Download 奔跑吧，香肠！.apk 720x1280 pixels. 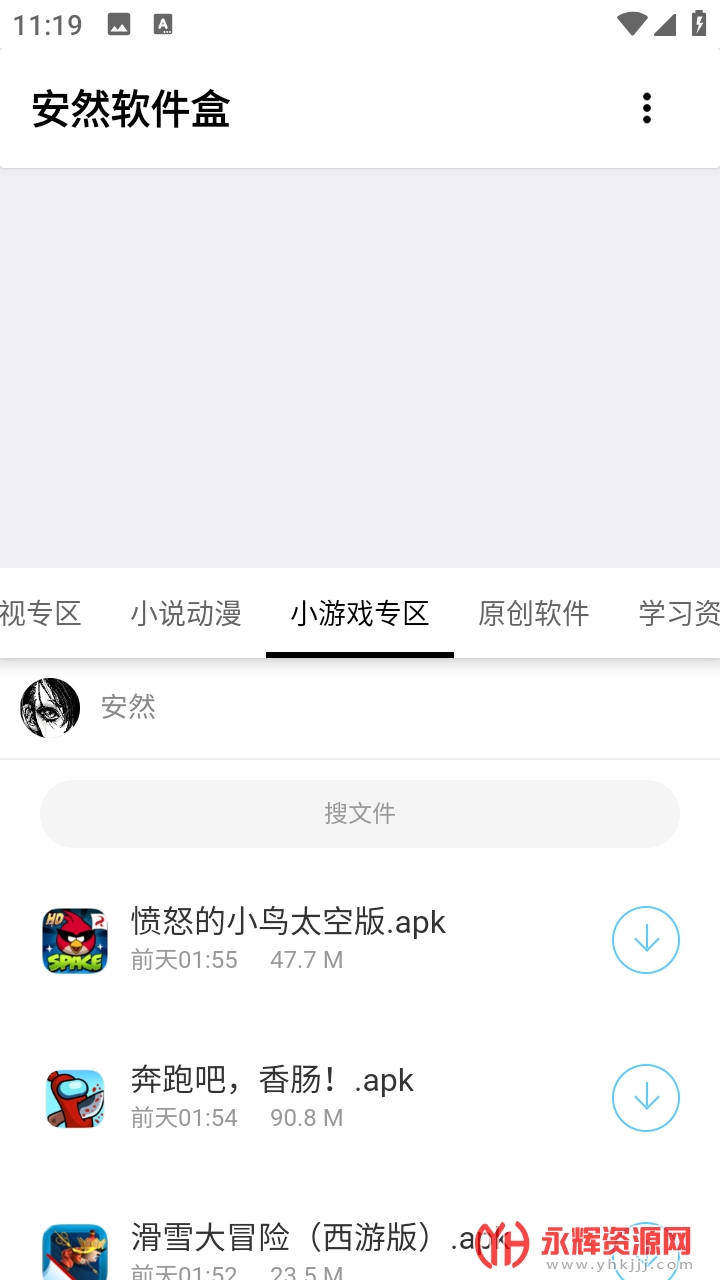[x=646, y=1098]
